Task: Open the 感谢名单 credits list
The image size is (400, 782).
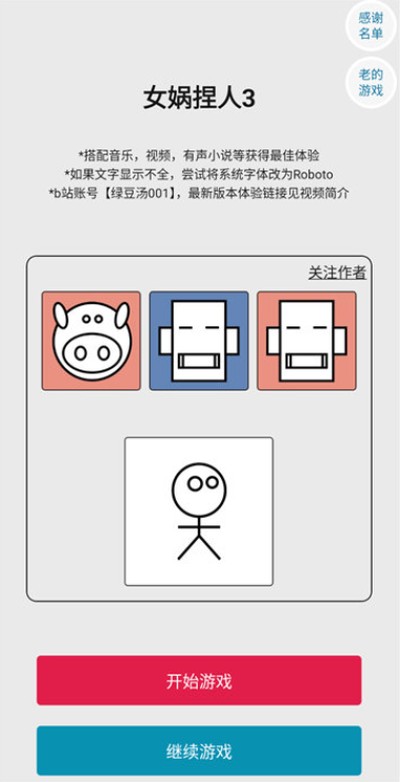Action: click(371, 25)
